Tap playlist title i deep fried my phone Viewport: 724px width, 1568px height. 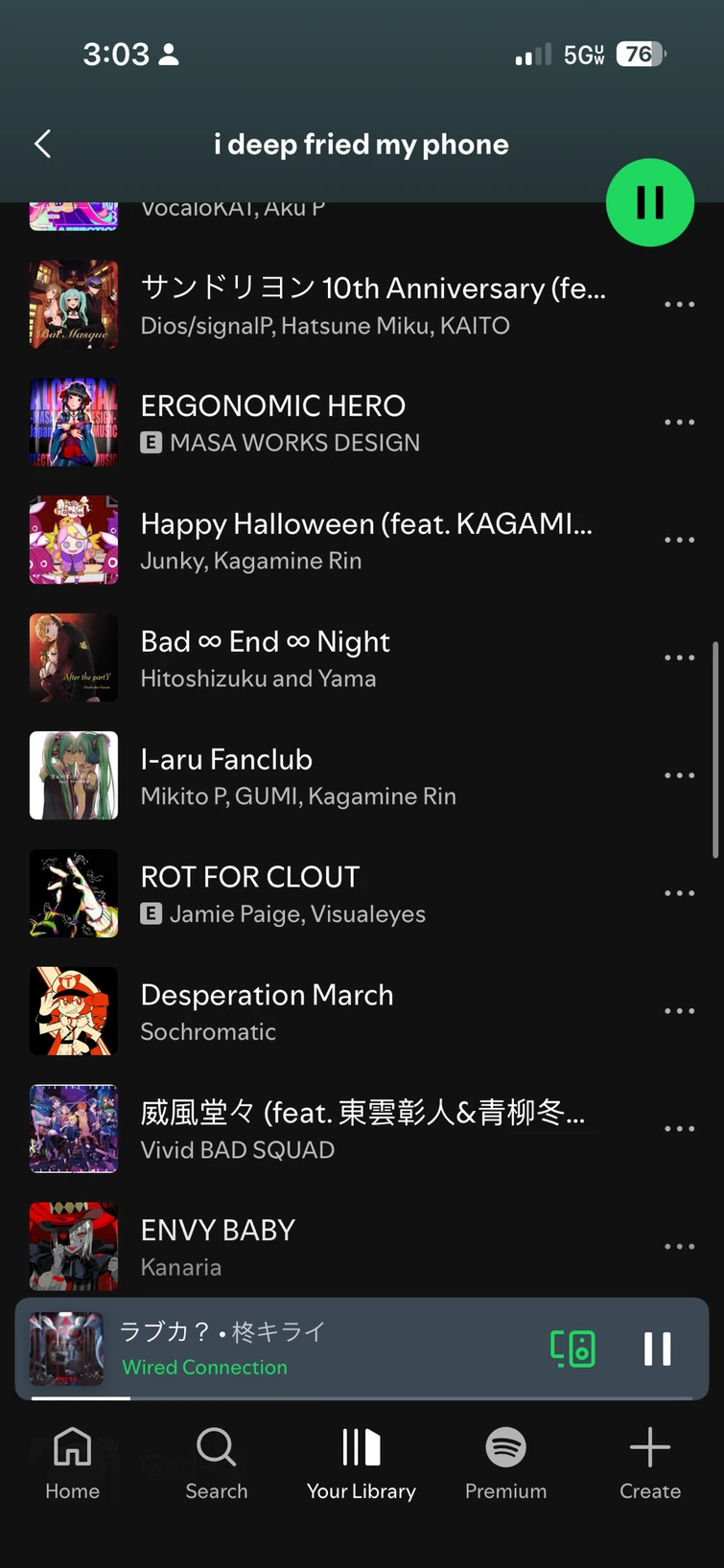(x=362, y=144)
